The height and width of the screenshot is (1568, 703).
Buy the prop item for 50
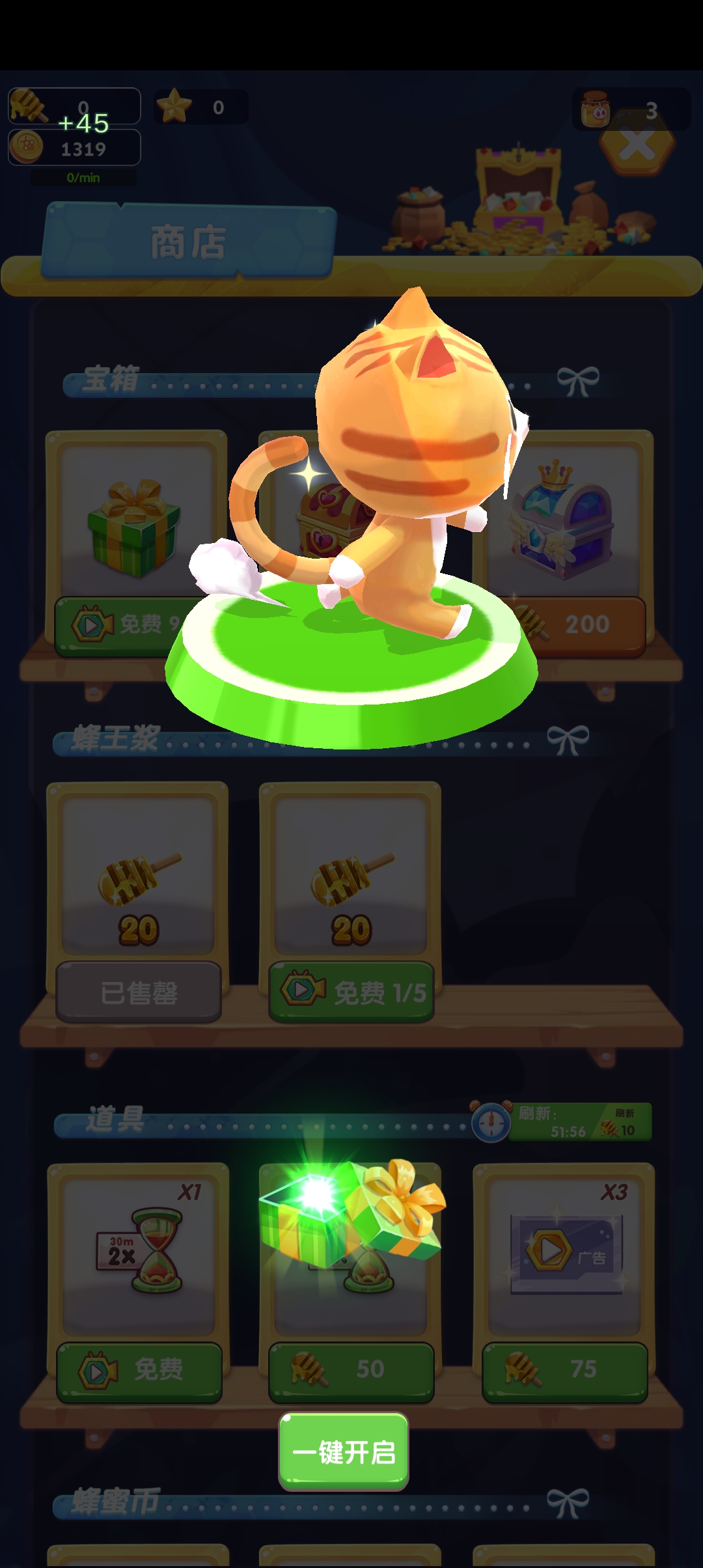point(351,1370)
